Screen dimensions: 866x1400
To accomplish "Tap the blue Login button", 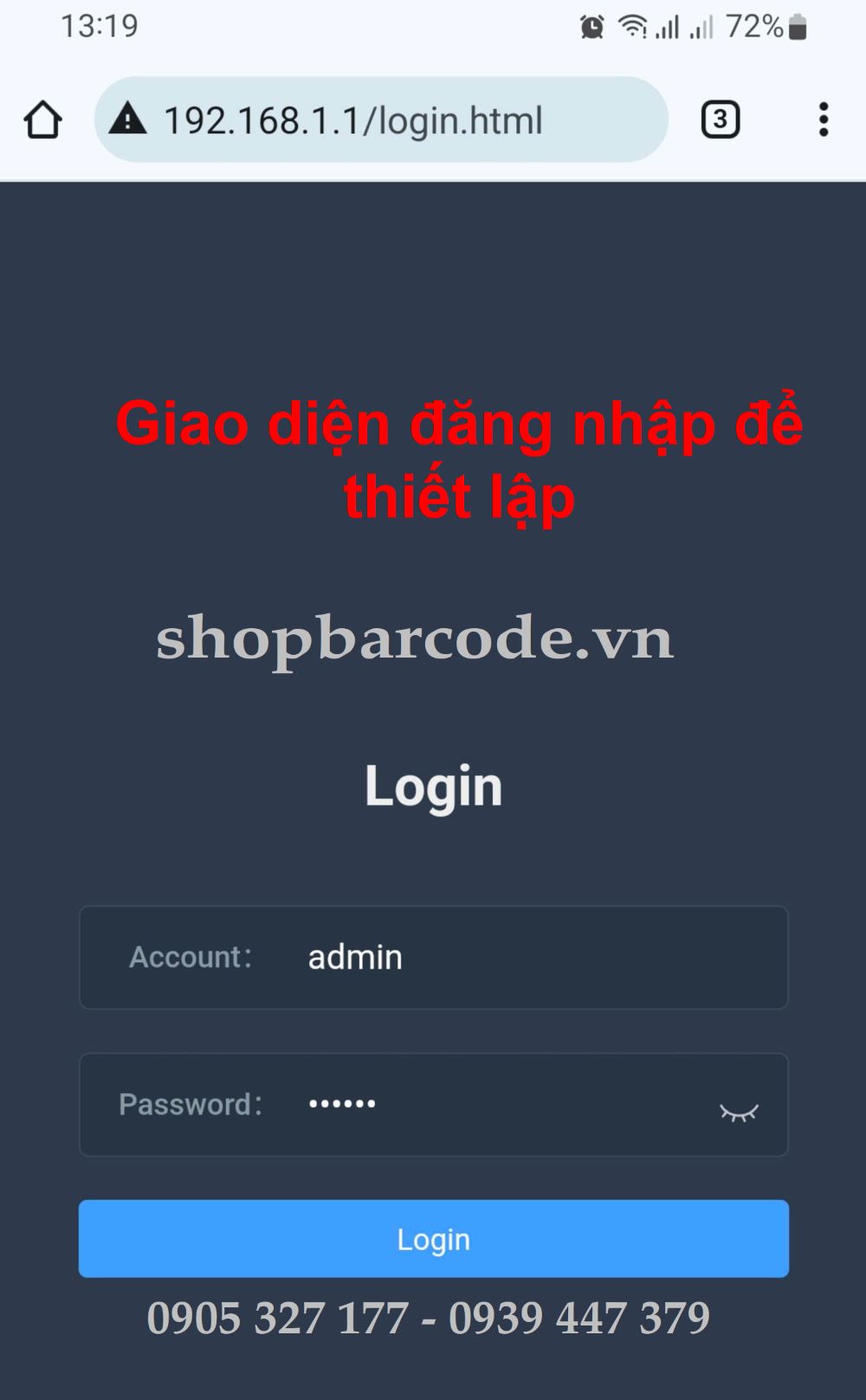I will coord(433,1239).
